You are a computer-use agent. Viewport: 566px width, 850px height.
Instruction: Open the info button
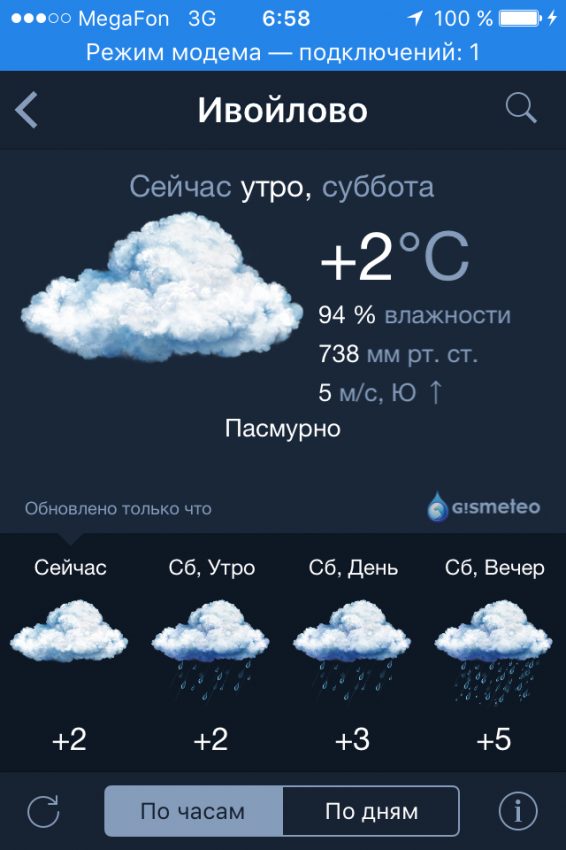[518, 812]
